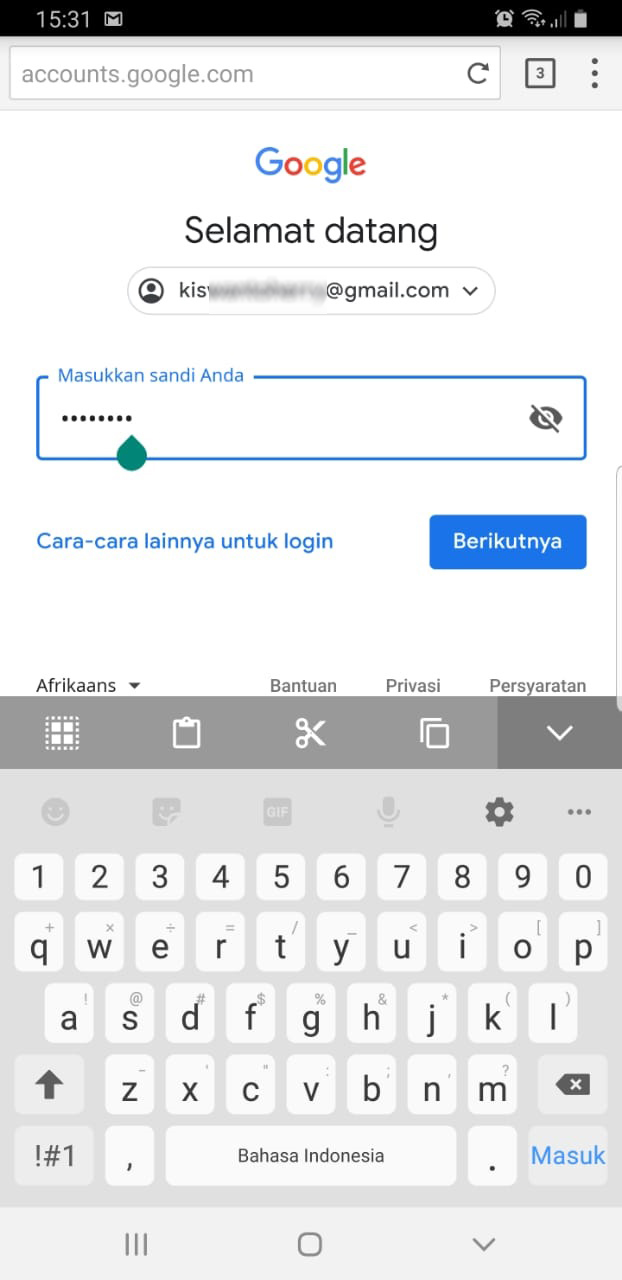This screenshot has height=1280, width=622.
Task: Open the Persyaratan link
Action: tap(537, 685)
